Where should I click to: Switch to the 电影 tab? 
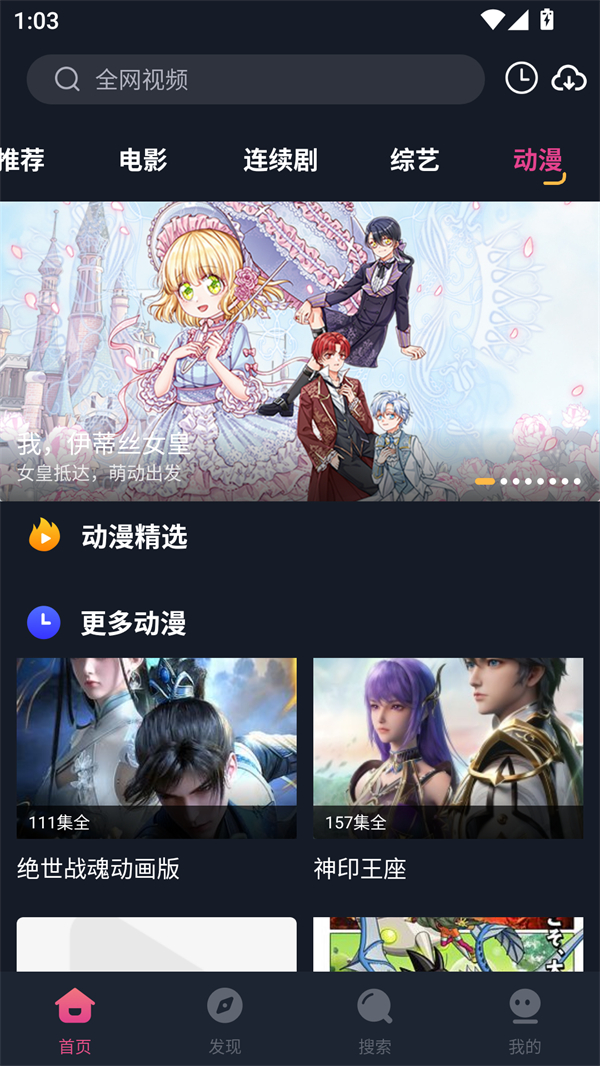coord(143,160)
